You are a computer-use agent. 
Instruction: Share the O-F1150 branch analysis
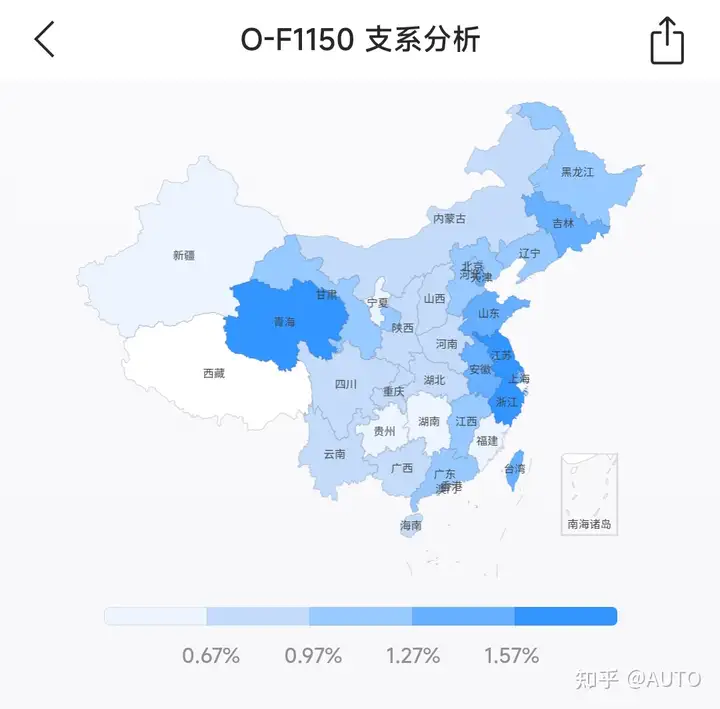point(667,41)
